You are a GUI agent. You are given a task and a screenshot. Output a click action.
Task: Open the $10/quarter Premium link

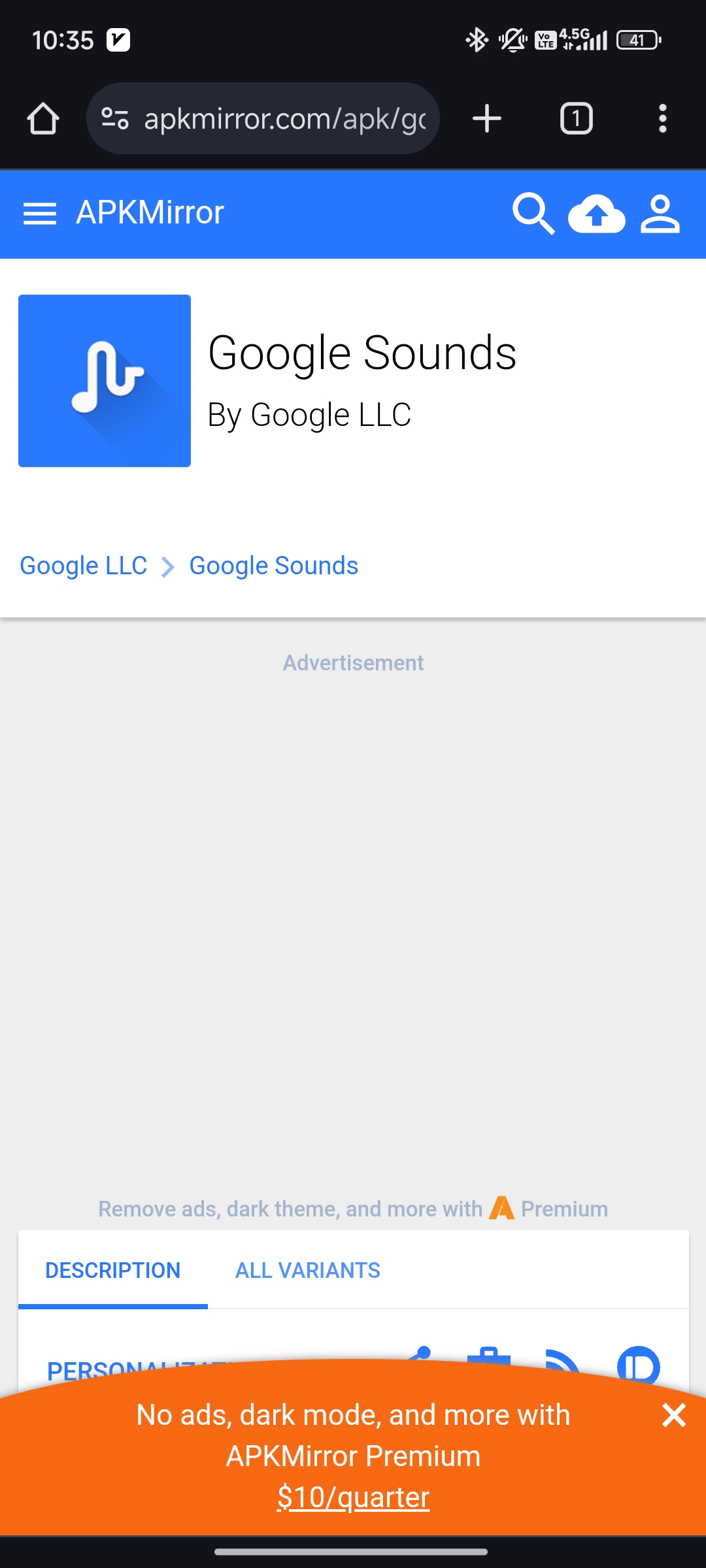[353, 1497]
